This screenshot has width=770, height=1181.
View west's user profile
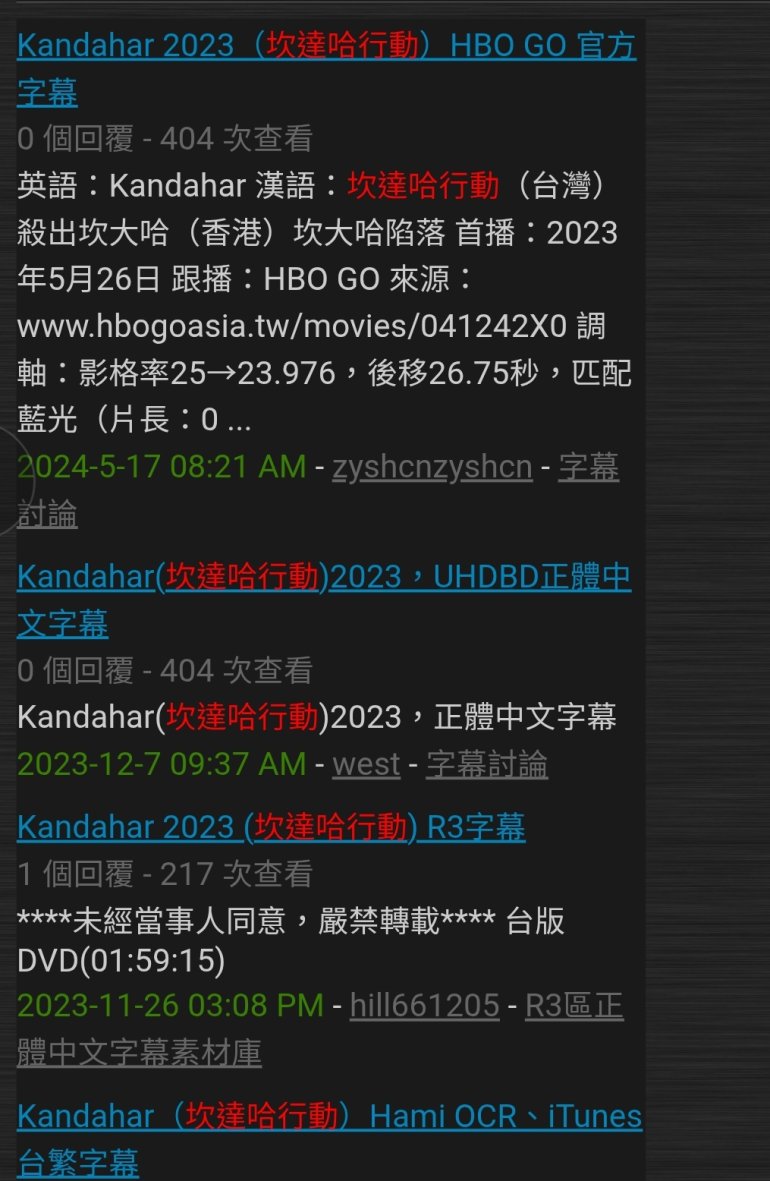(367, 764)
